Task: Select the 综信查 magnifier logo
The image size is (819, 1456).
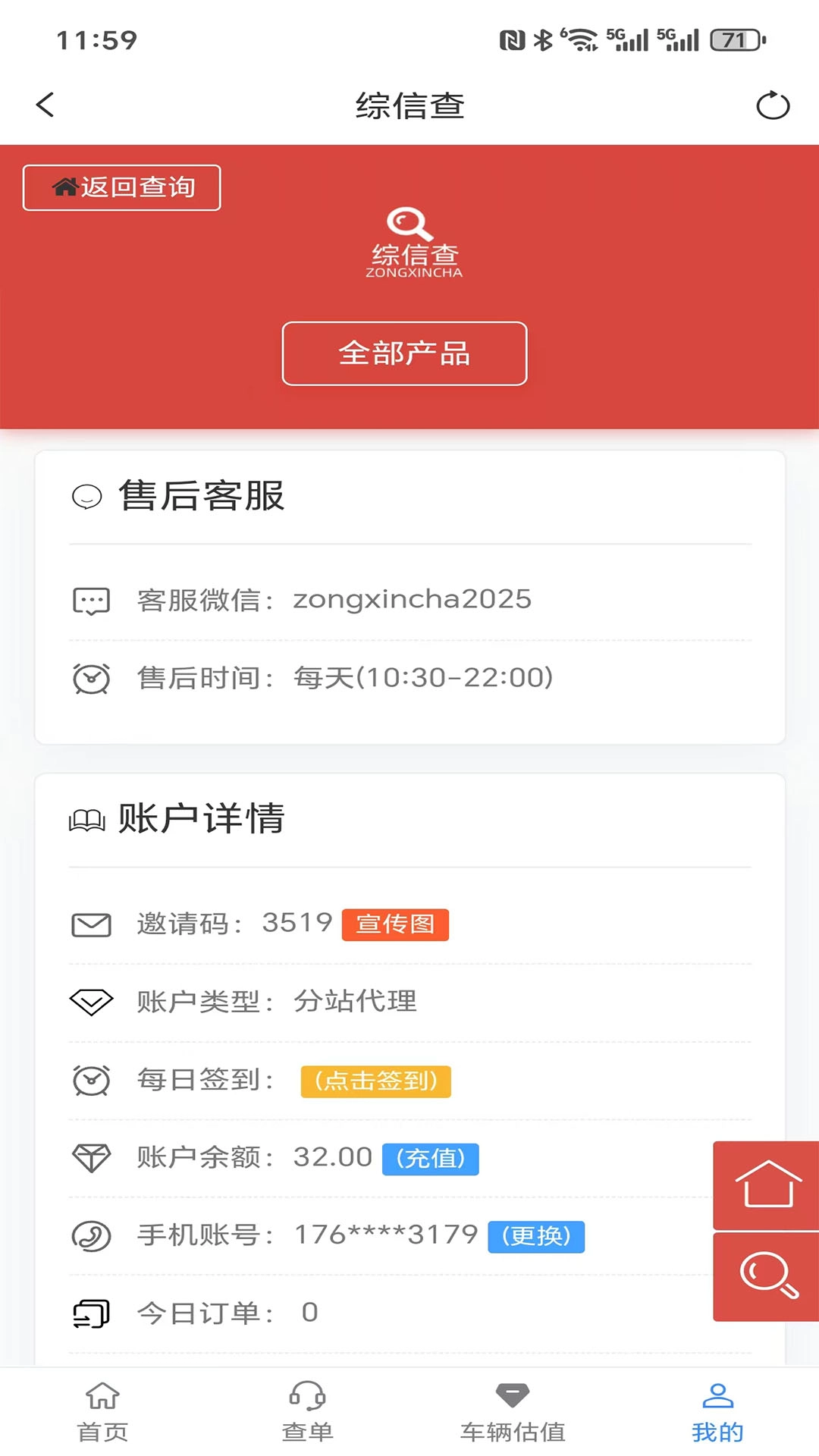Action: pyautogui.click(x=410, y=224)
